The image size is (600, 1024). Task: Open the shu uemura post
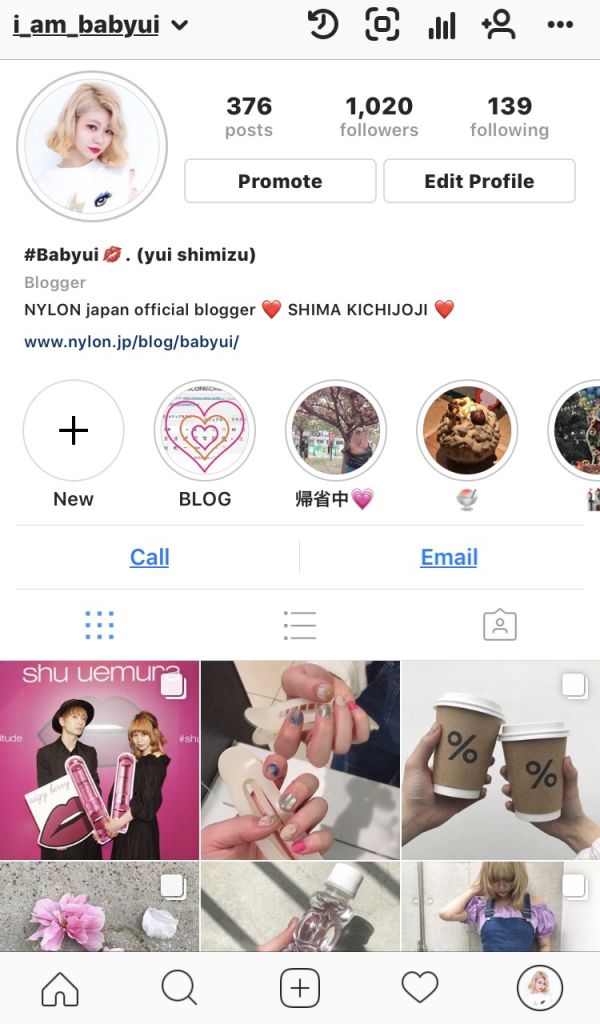click(x=99, y=760)
